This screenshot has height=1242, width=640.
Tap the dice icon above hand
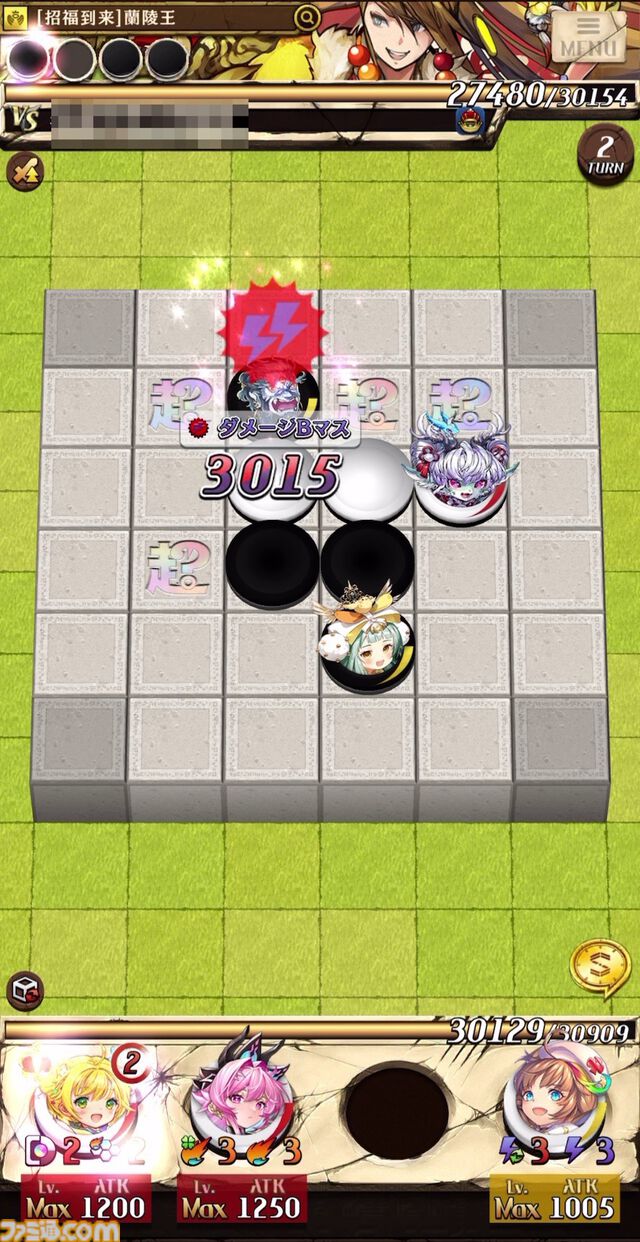24,990
